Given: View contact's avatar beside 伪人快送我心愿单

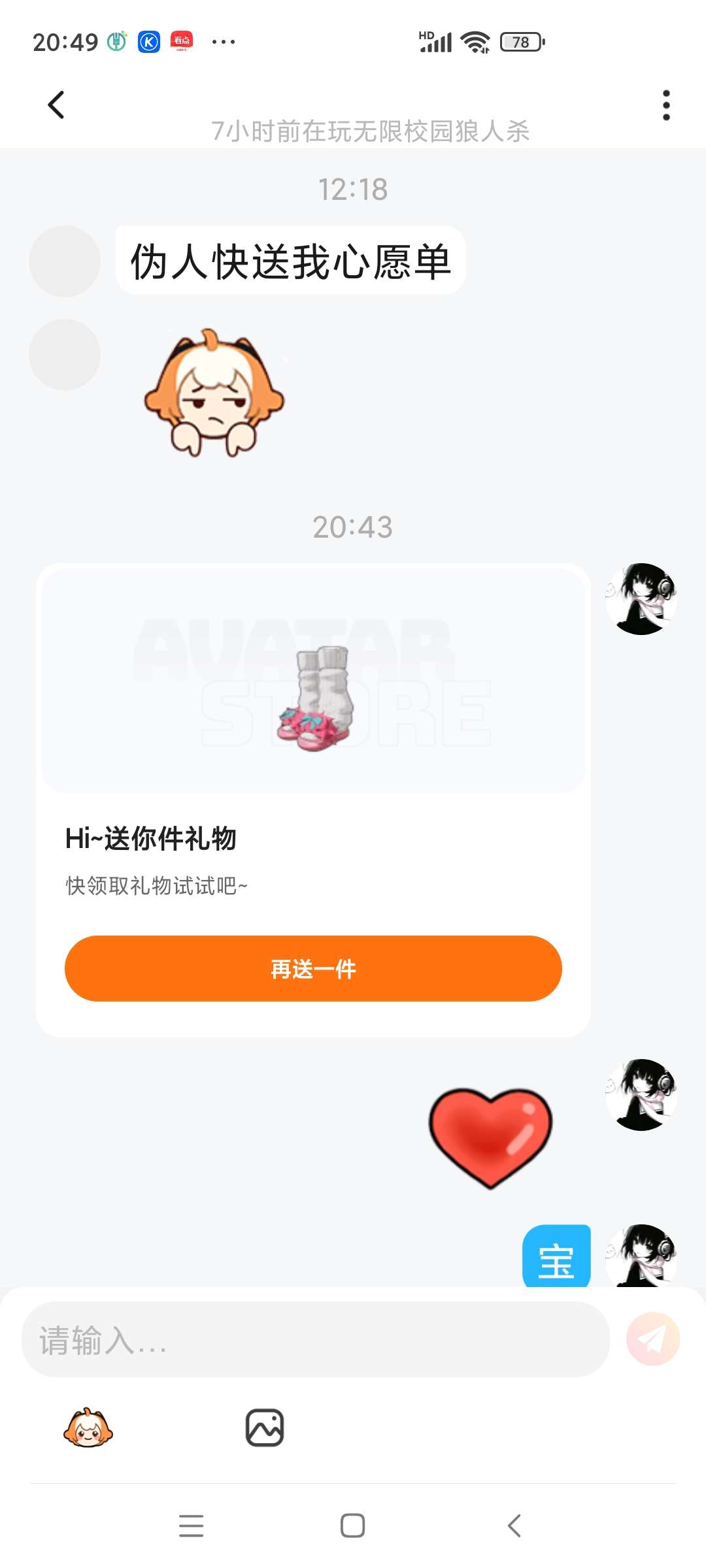Looking at the screenshot, I should coord(65,261).
